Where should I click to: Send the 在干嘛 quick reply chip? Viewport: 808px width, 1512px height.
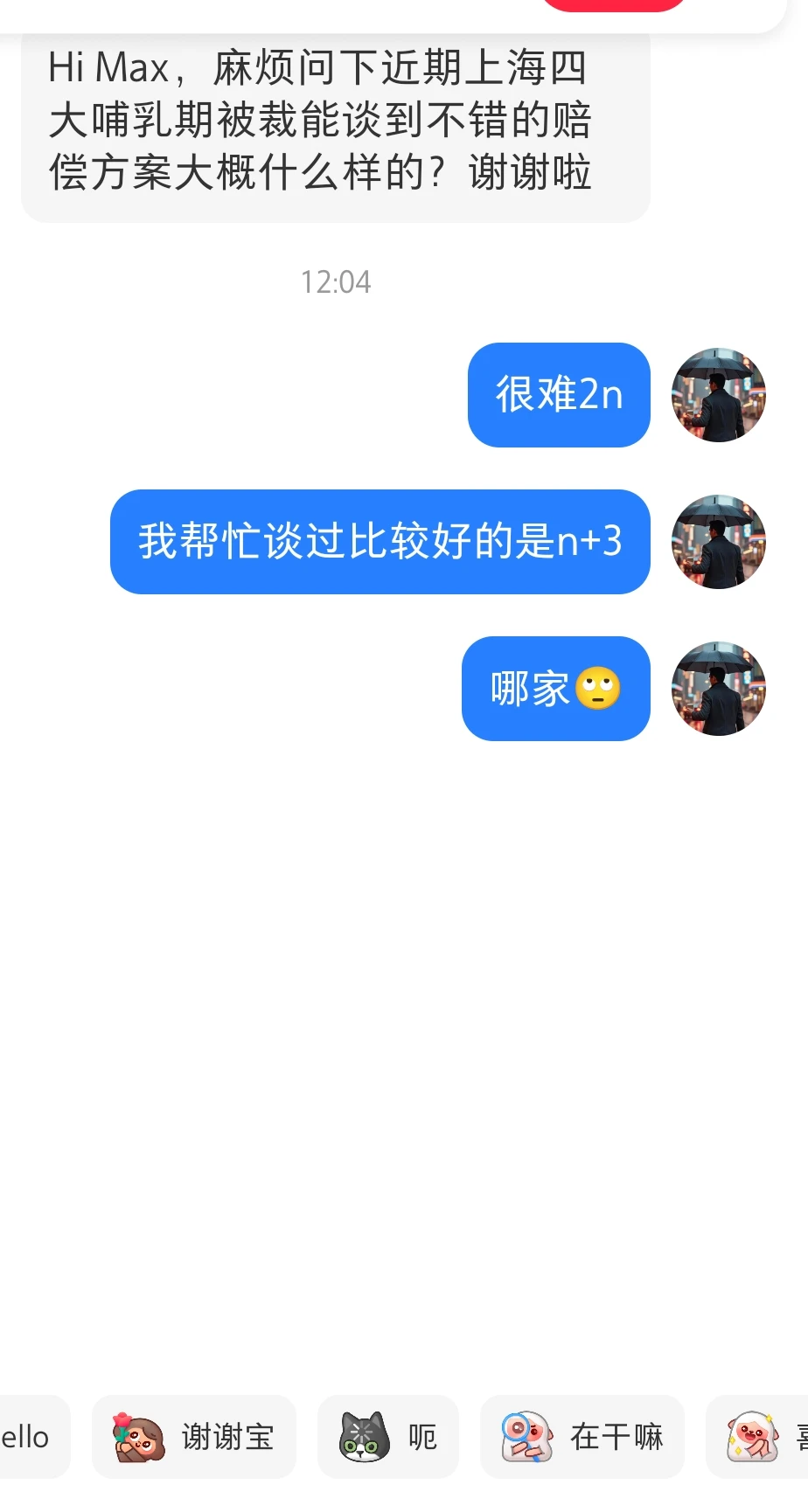(582, 1437)
